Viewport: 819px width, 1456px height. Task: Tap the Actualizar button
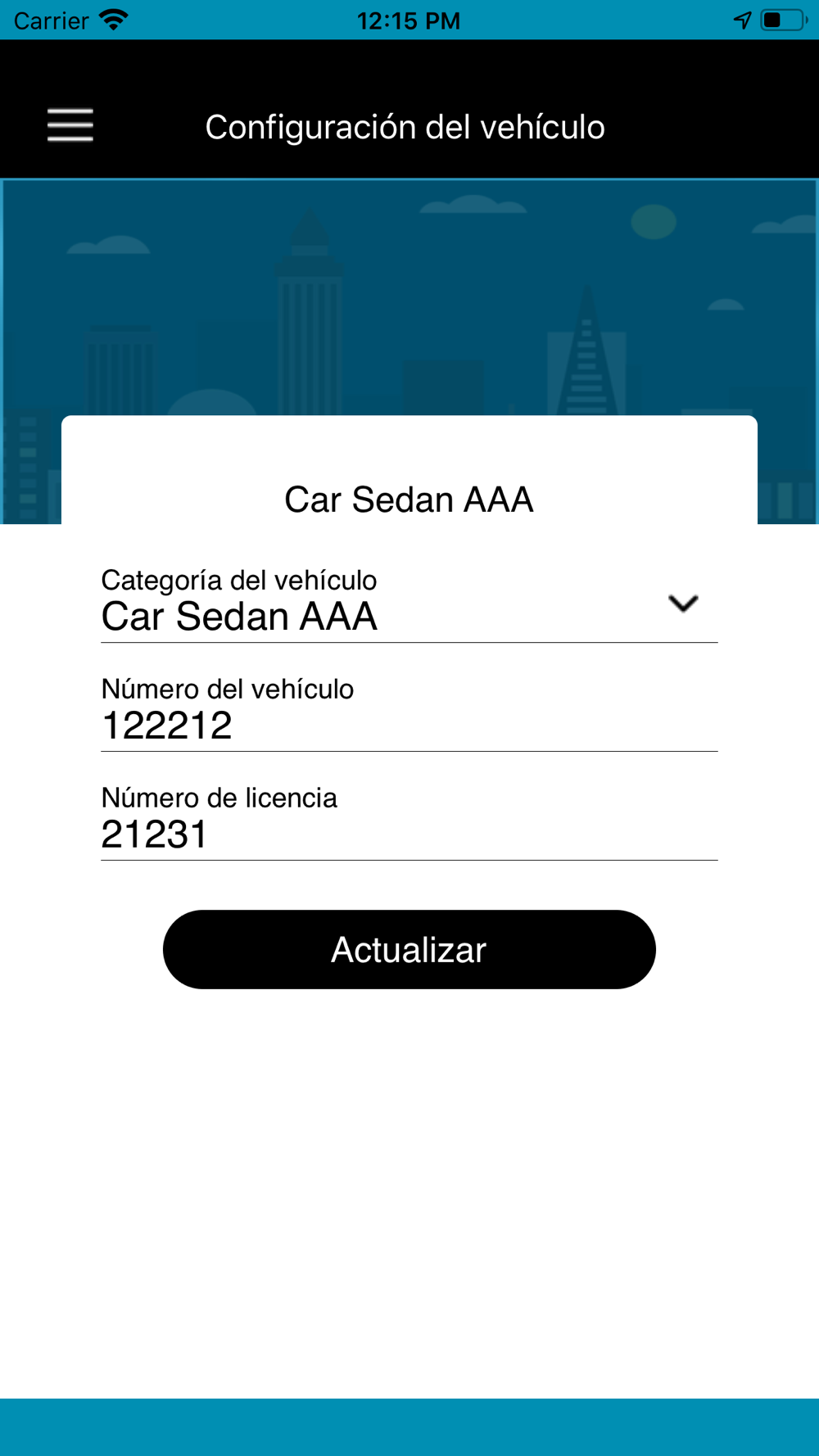point(409,949)
